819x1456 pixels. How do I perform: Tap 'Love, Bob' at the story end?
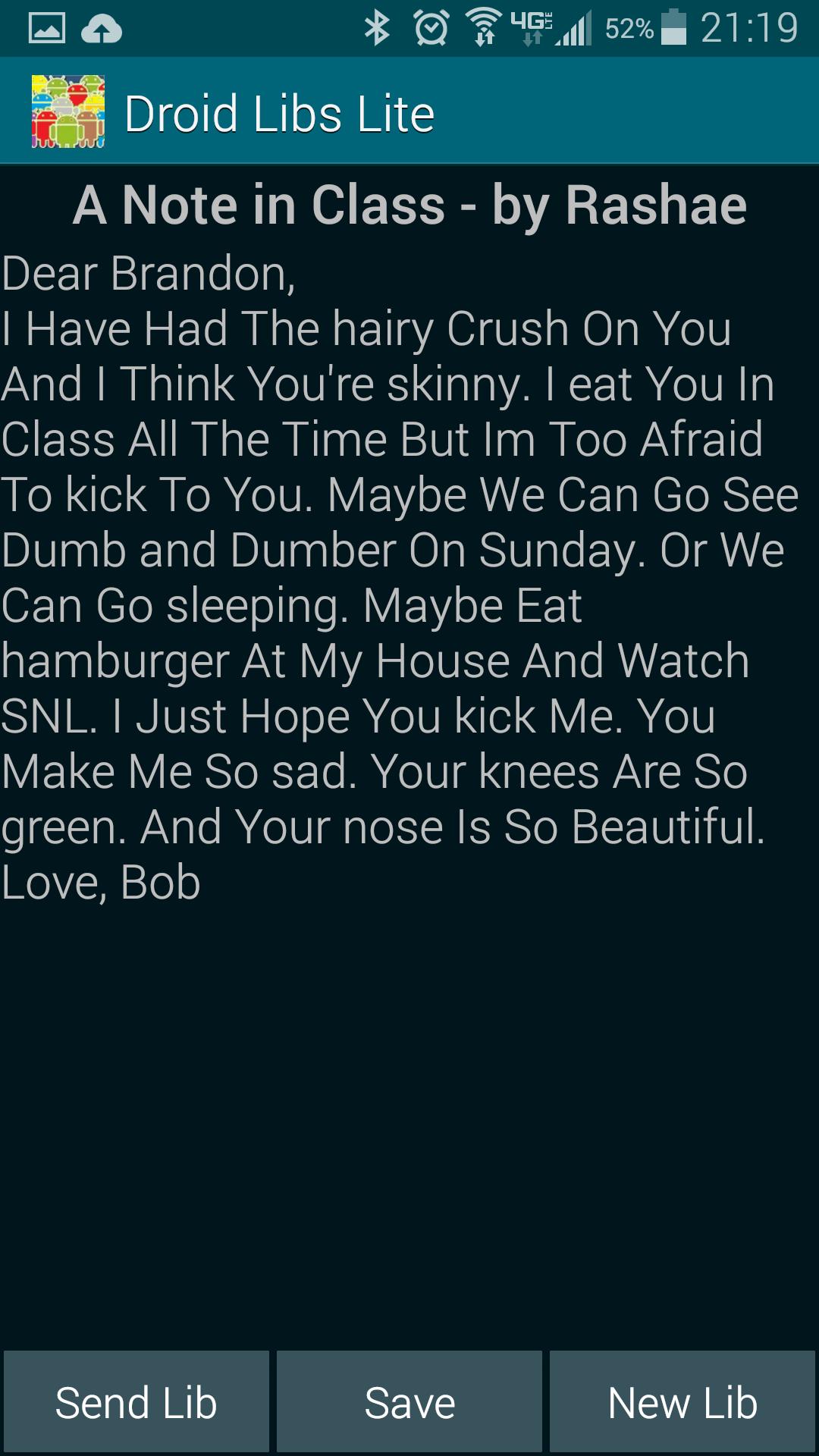99,881
